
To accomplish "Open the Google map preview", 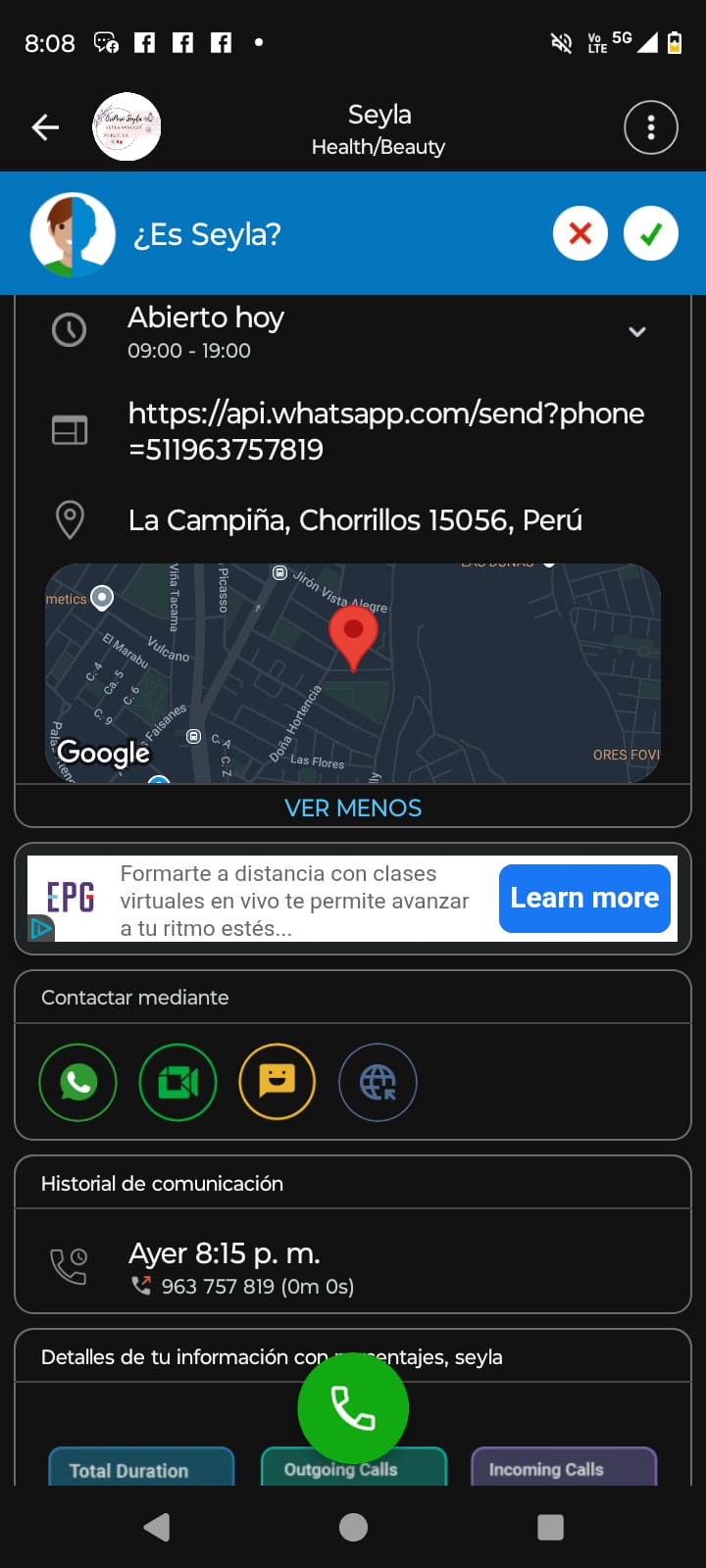I will click(353, 673).
